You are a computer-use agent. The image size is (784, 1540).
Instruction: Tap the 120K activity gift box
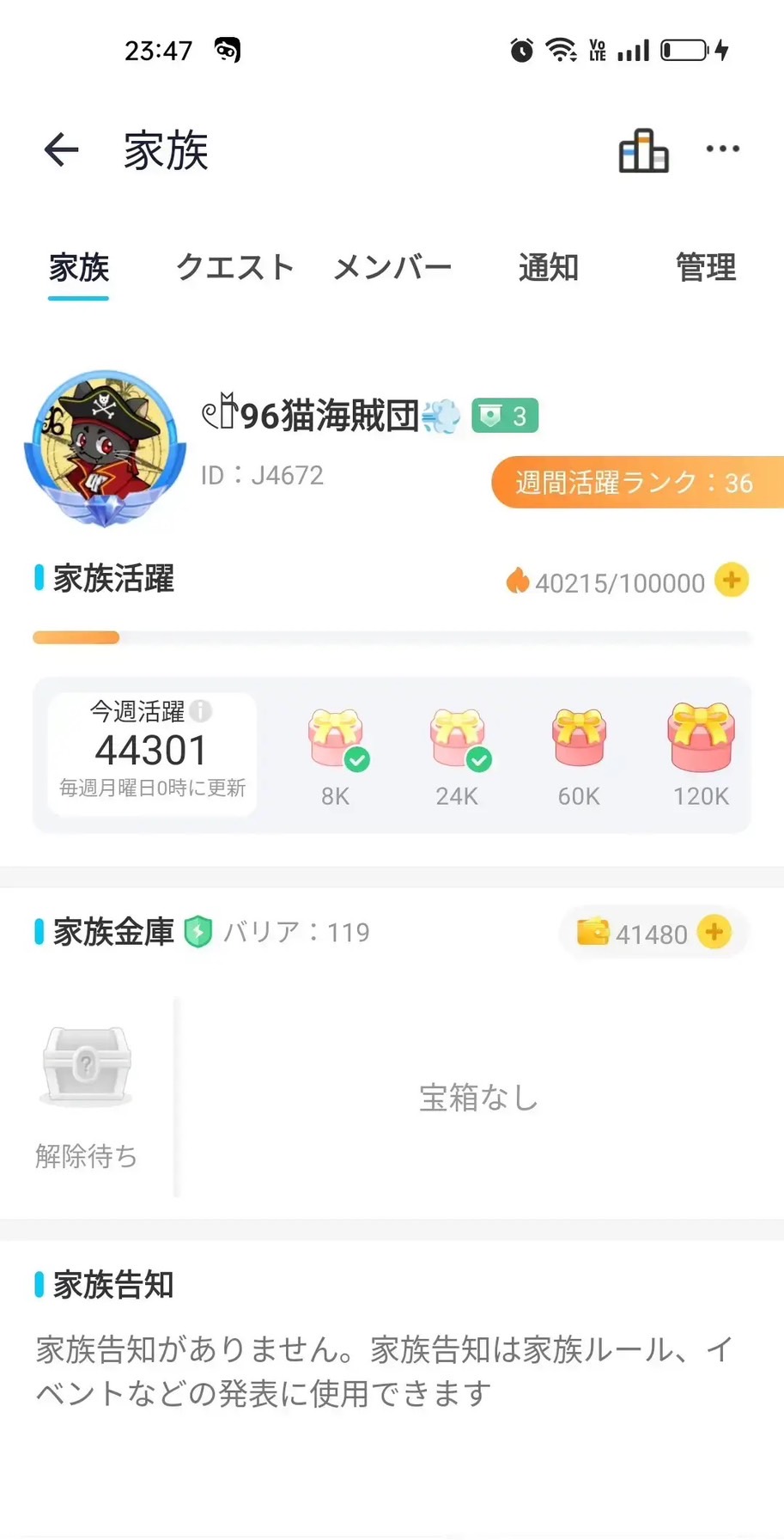pyautogui.click(x=701, y=738)
